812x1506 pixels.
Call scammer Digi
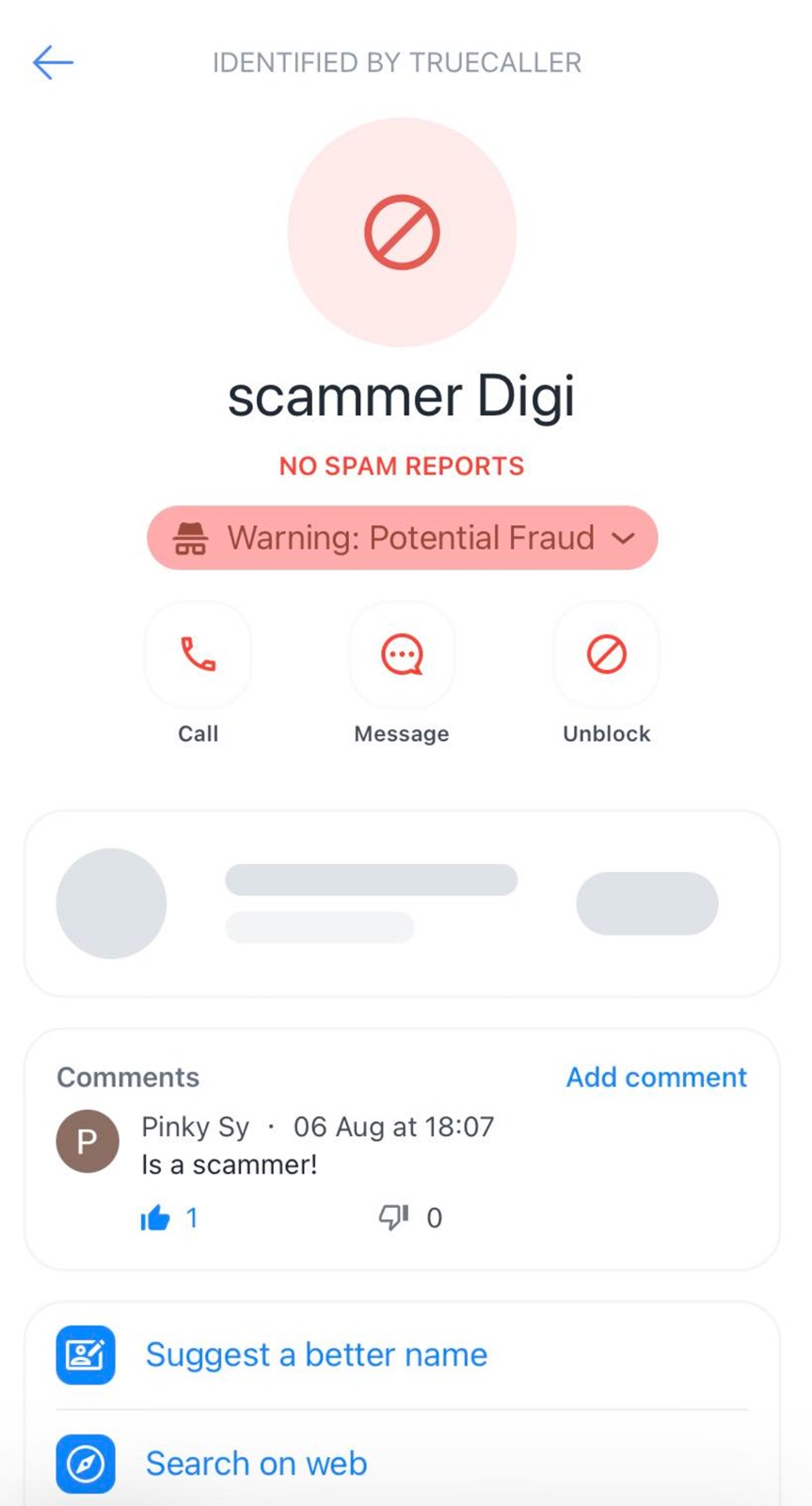198,655
